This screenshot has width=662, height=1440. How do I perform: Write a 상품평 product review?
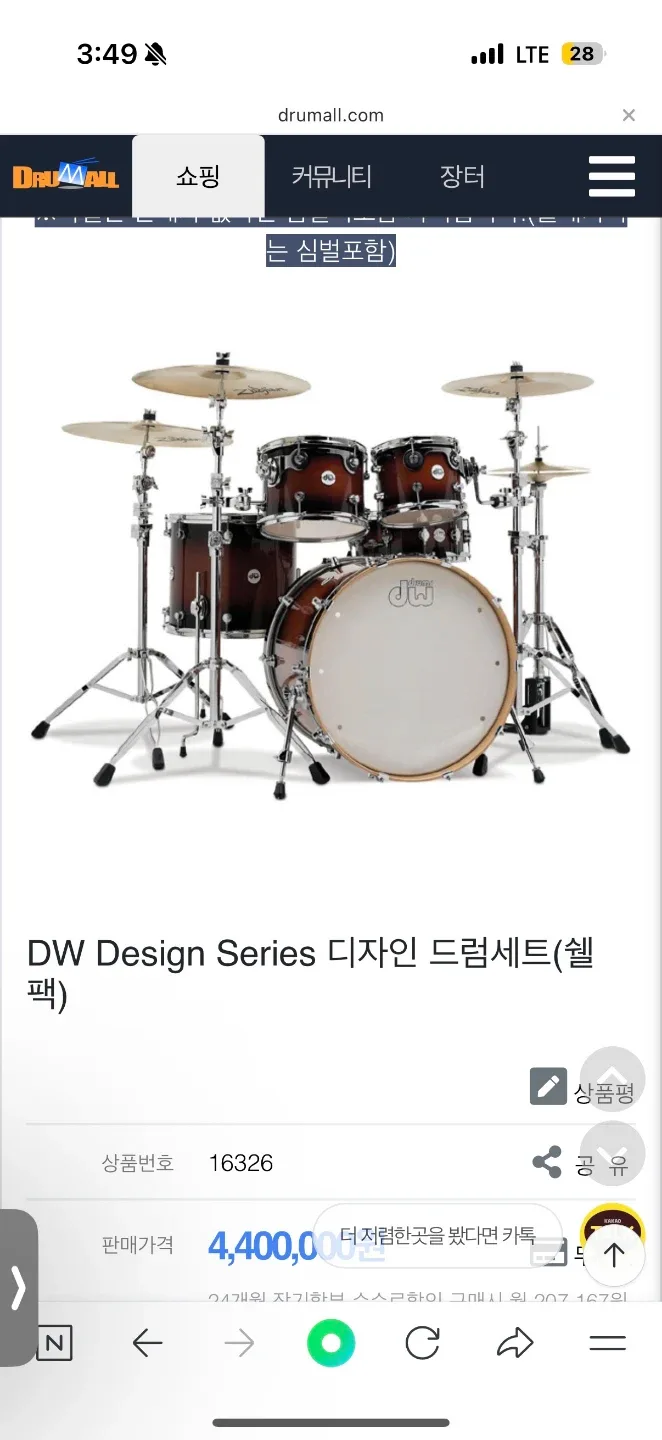pyautogui.click(x=582, y=1089)
